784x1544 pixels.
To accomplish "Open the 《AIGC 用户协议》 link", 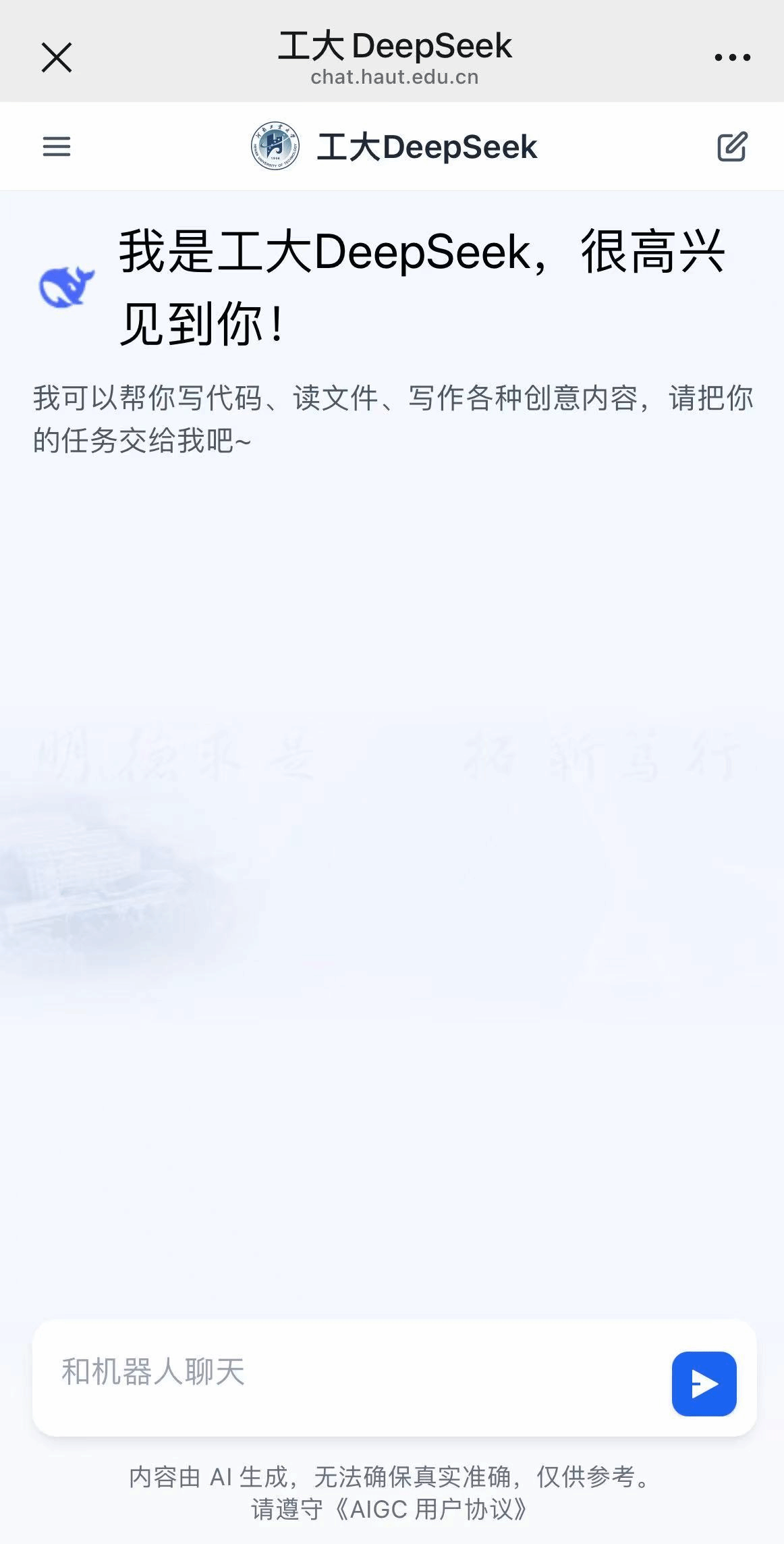I will [432, 1509].
